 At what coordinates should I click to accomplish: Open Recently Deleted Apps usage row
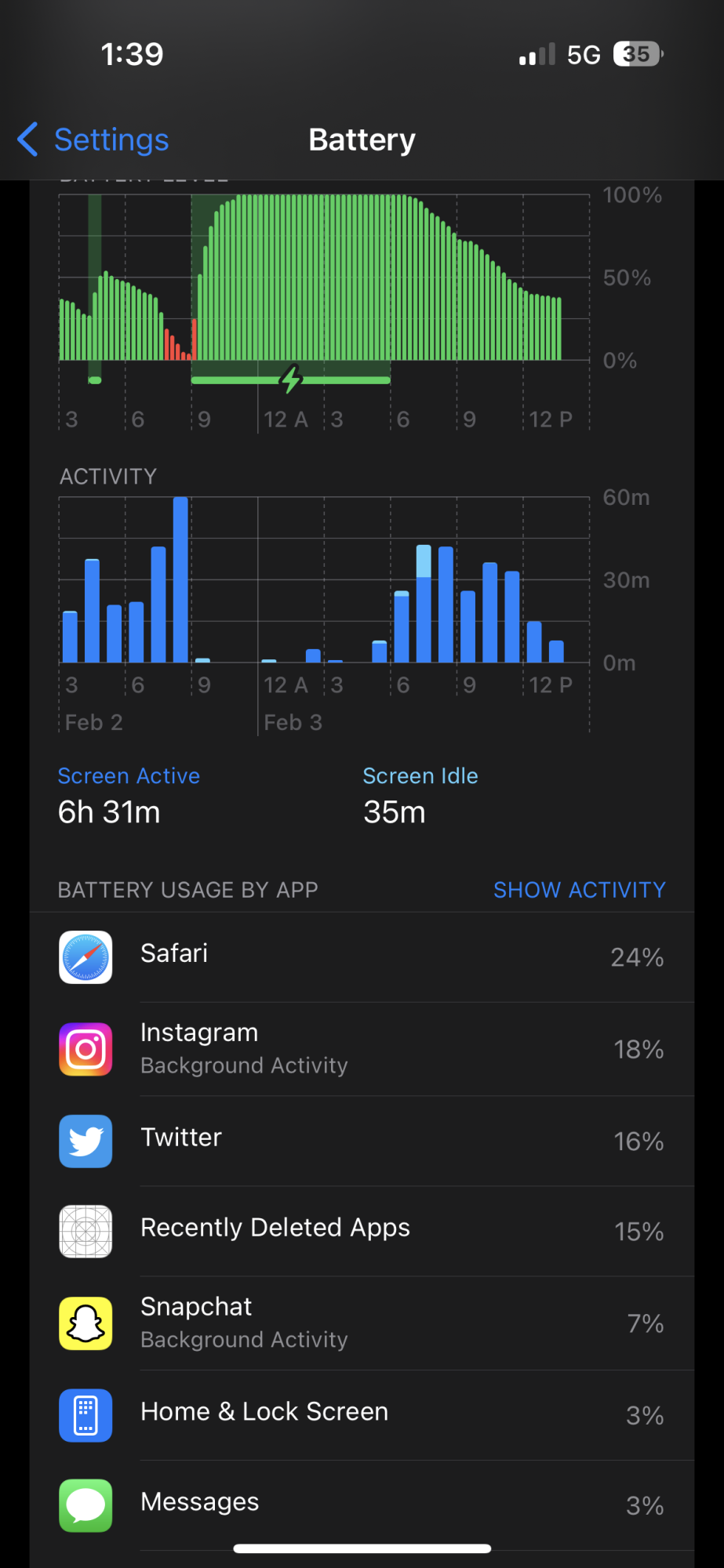coord(362,1231)
